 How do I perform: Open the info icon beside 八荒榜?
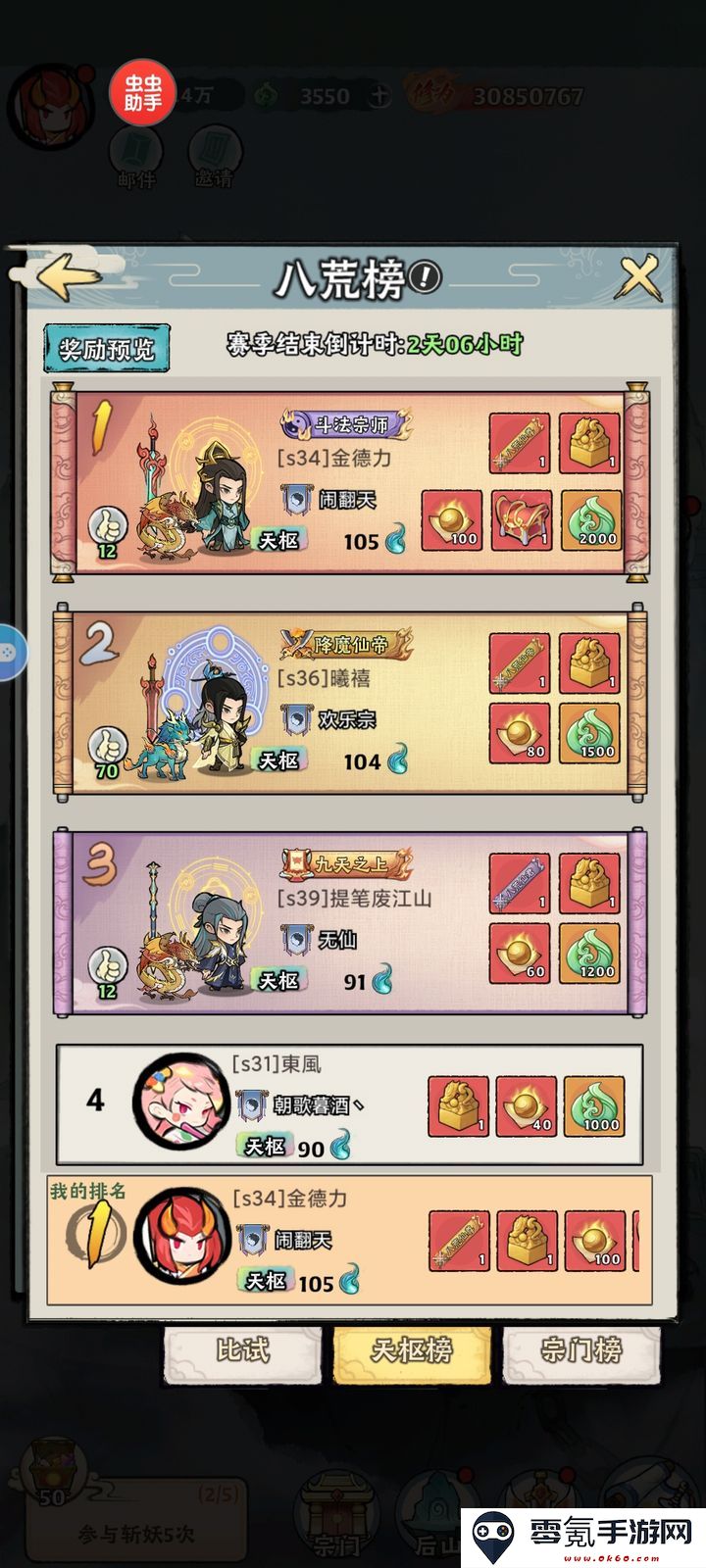tap(425, 277)
